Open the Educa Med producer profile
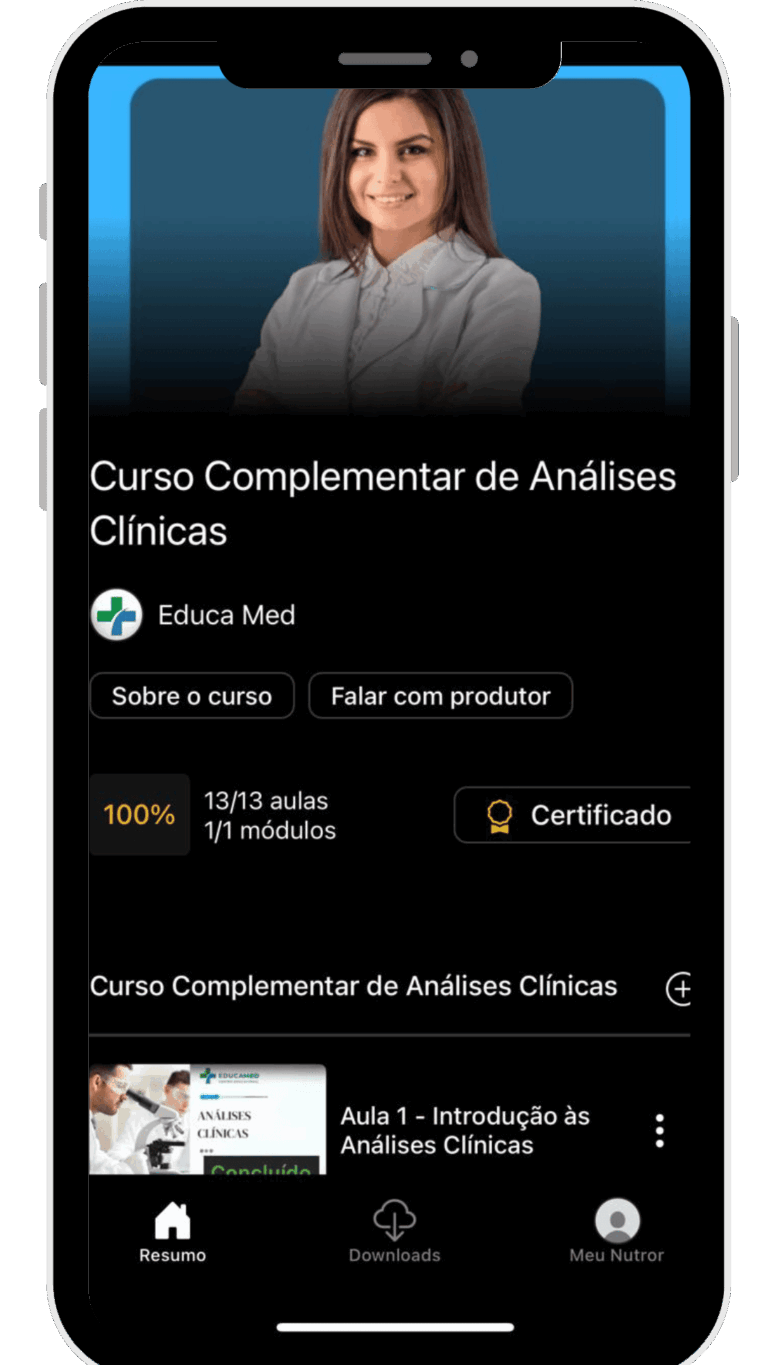Viewport: 768px width, 1365px height. coord(195,615)
